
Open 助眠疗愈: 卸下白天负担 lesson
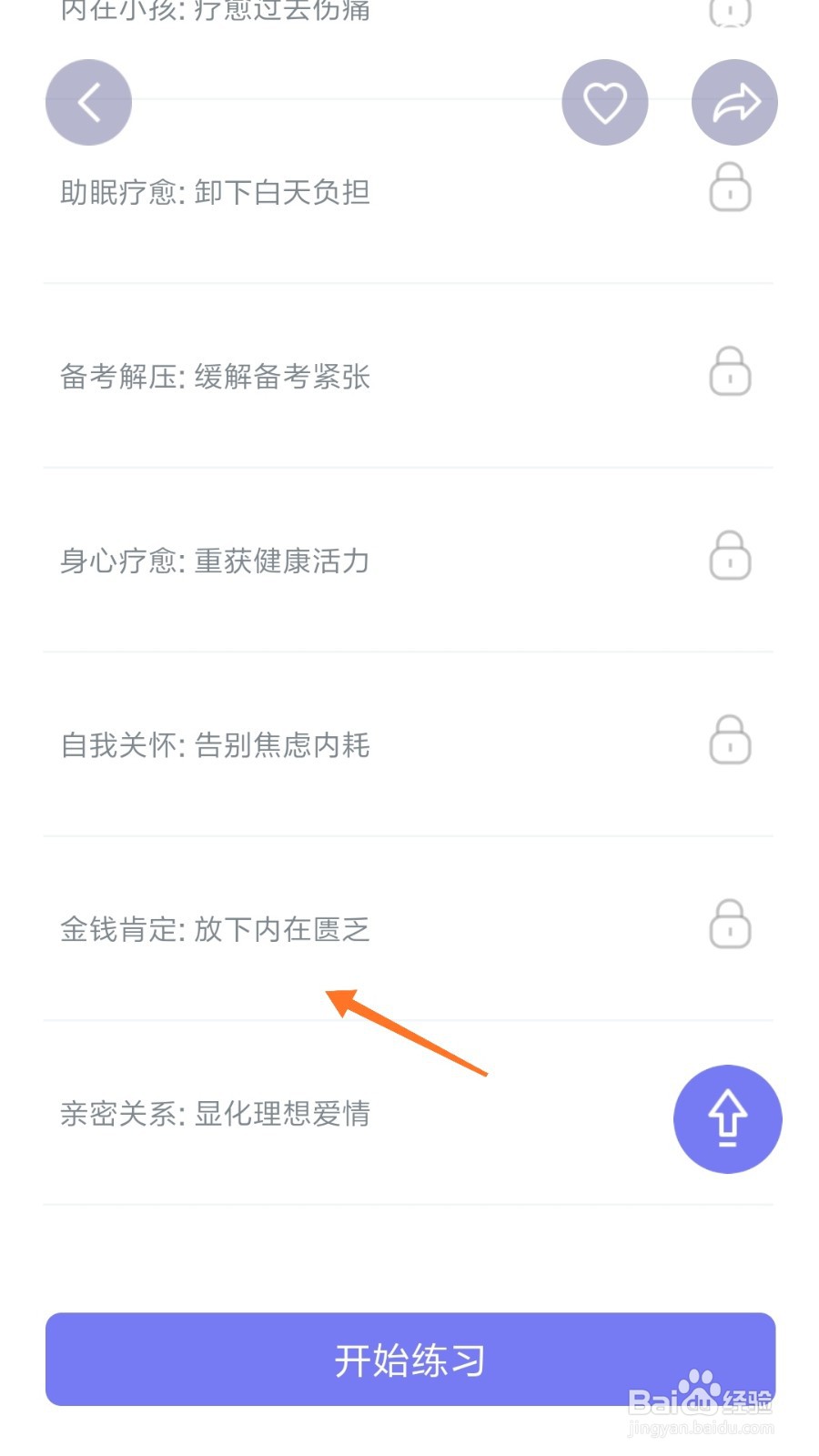pyautogui.click(x=409, y=192)
